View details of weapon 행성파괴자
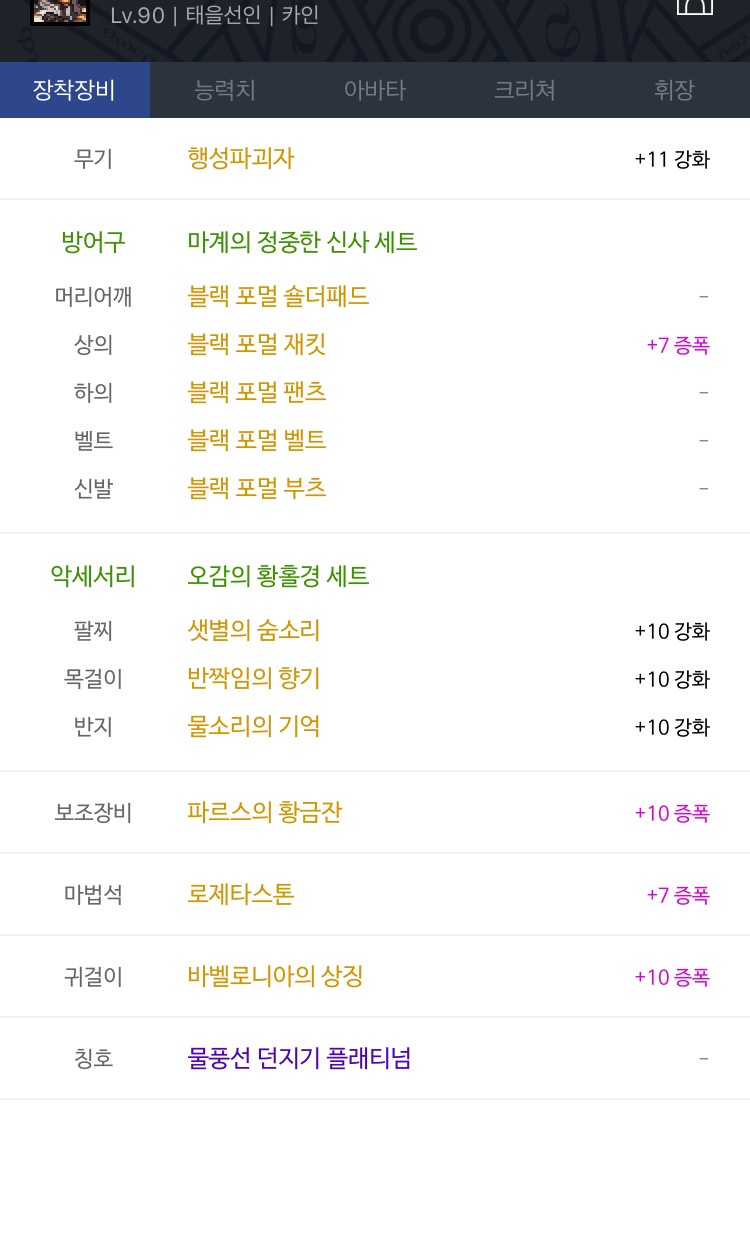This screenshot has width=750, height=1245. tap(241, 158)
